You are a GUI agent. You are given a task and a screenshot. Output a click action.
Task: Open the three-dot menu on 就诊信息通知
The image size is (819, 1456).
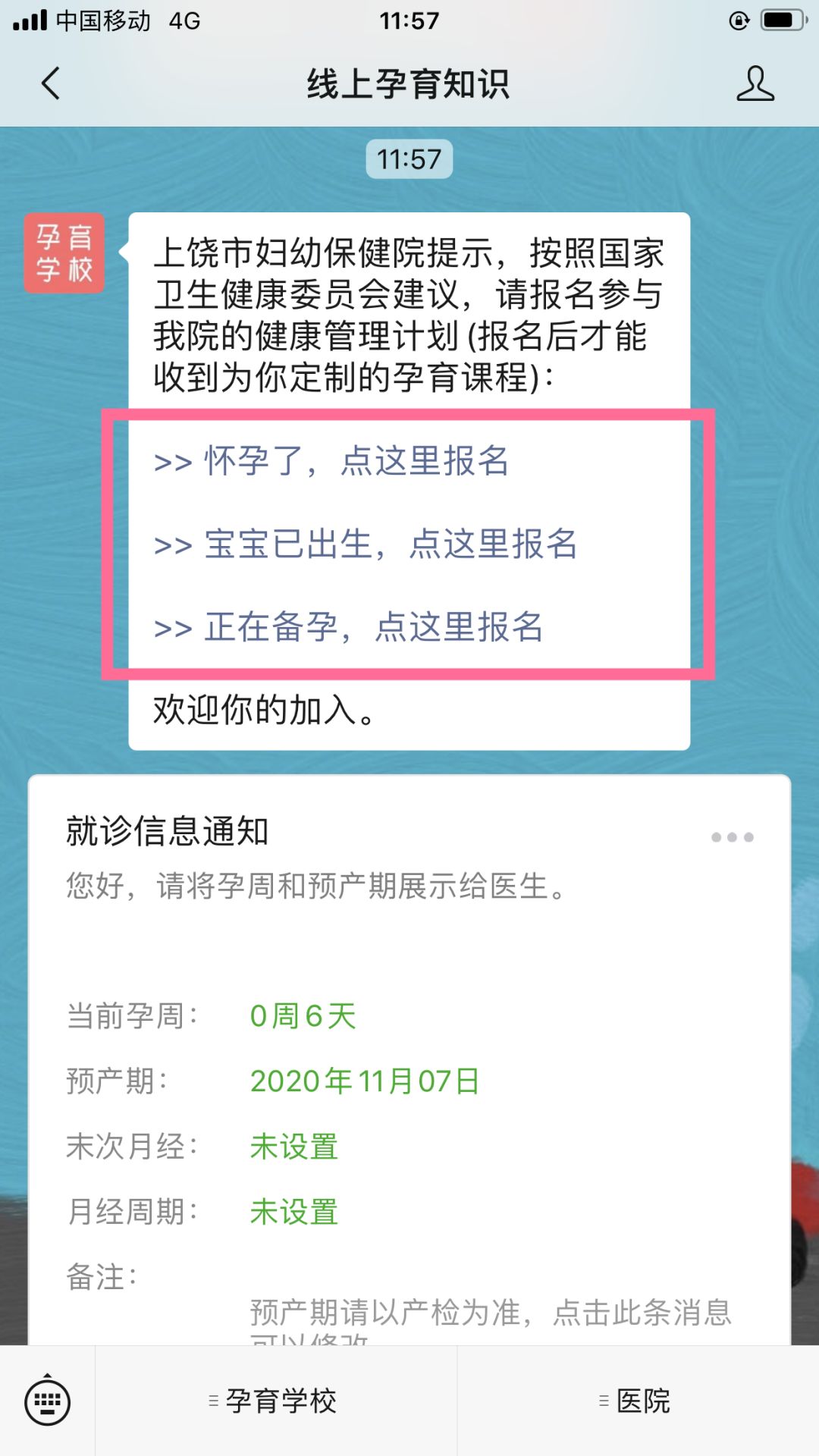pos(732,837)
